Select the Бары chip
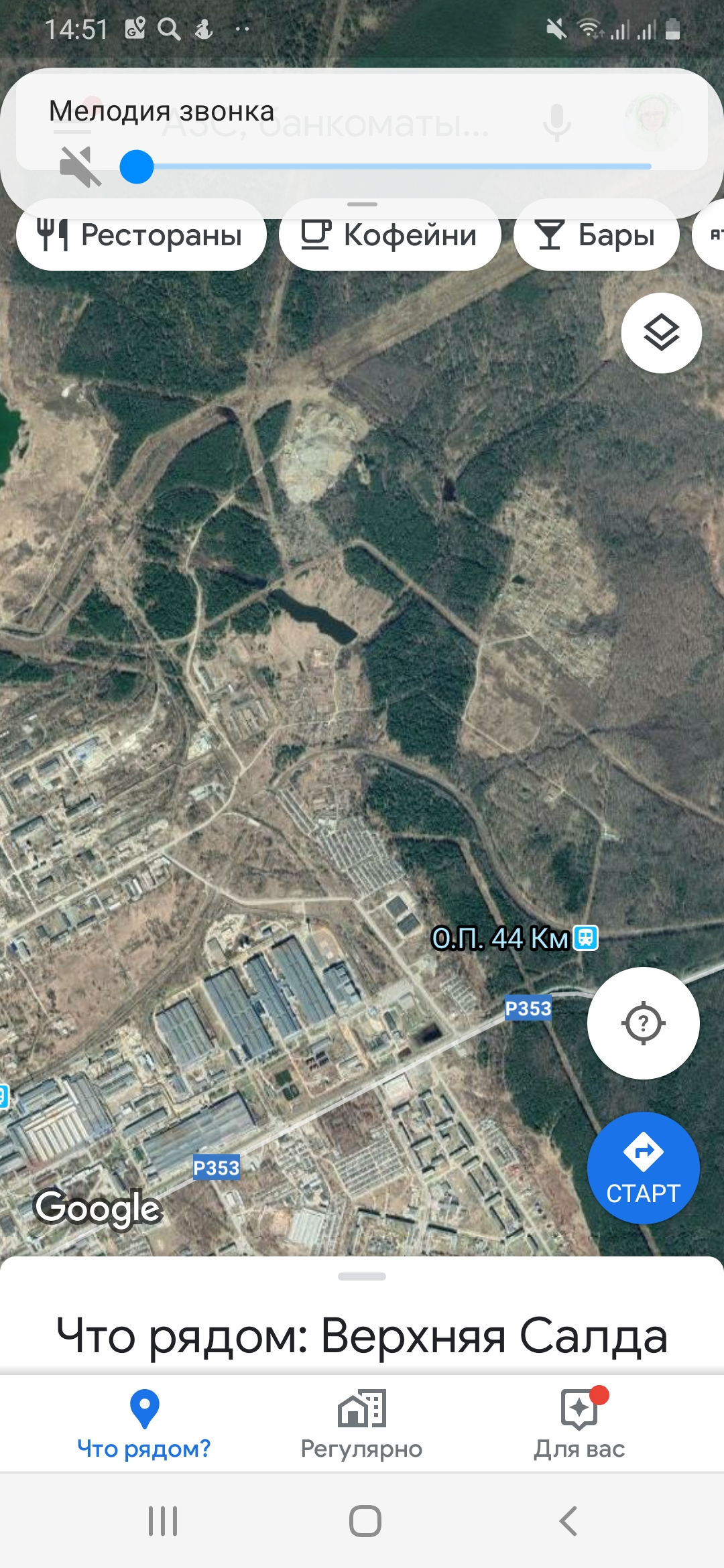724x1568 pixels. 596,235
